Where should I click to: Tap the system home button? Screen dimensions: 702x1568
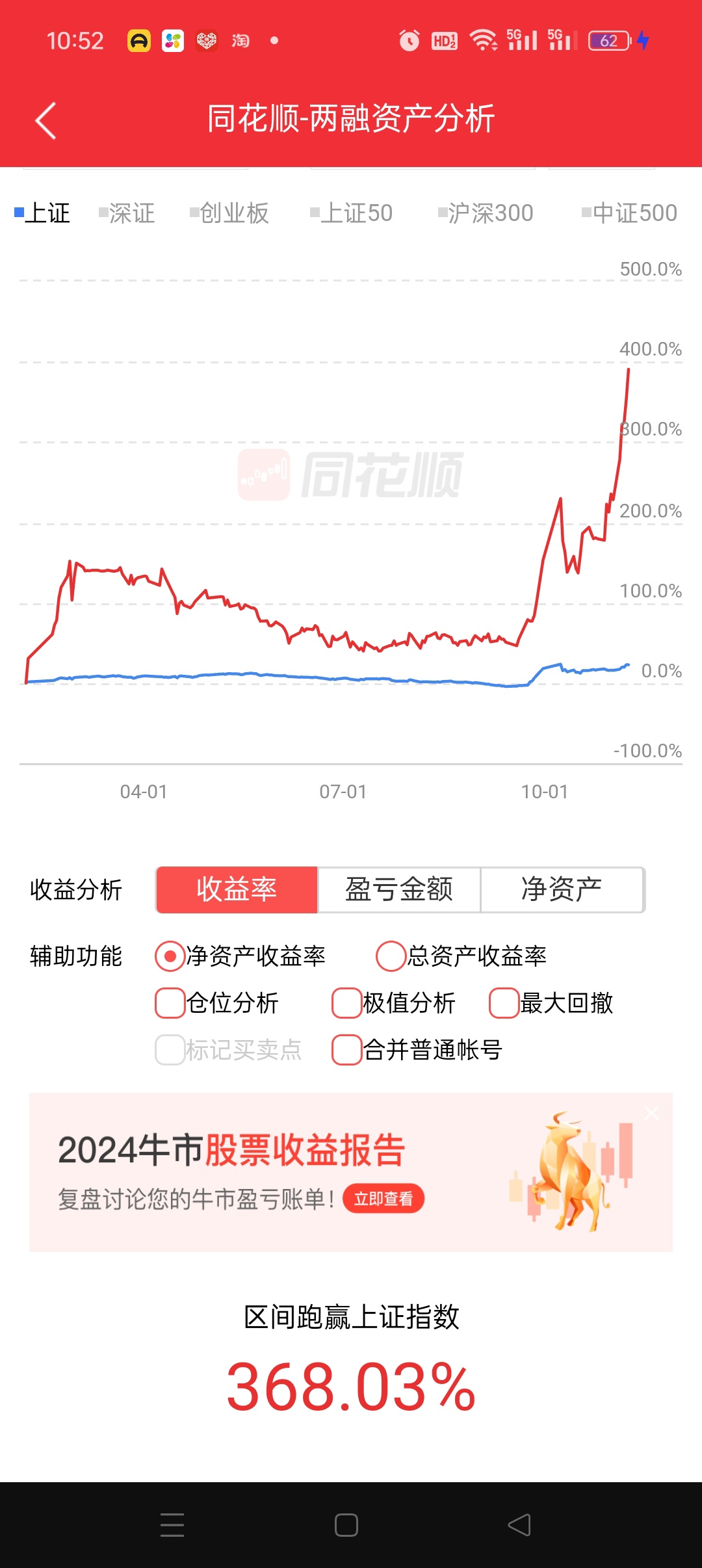[x=346, y=1525]
